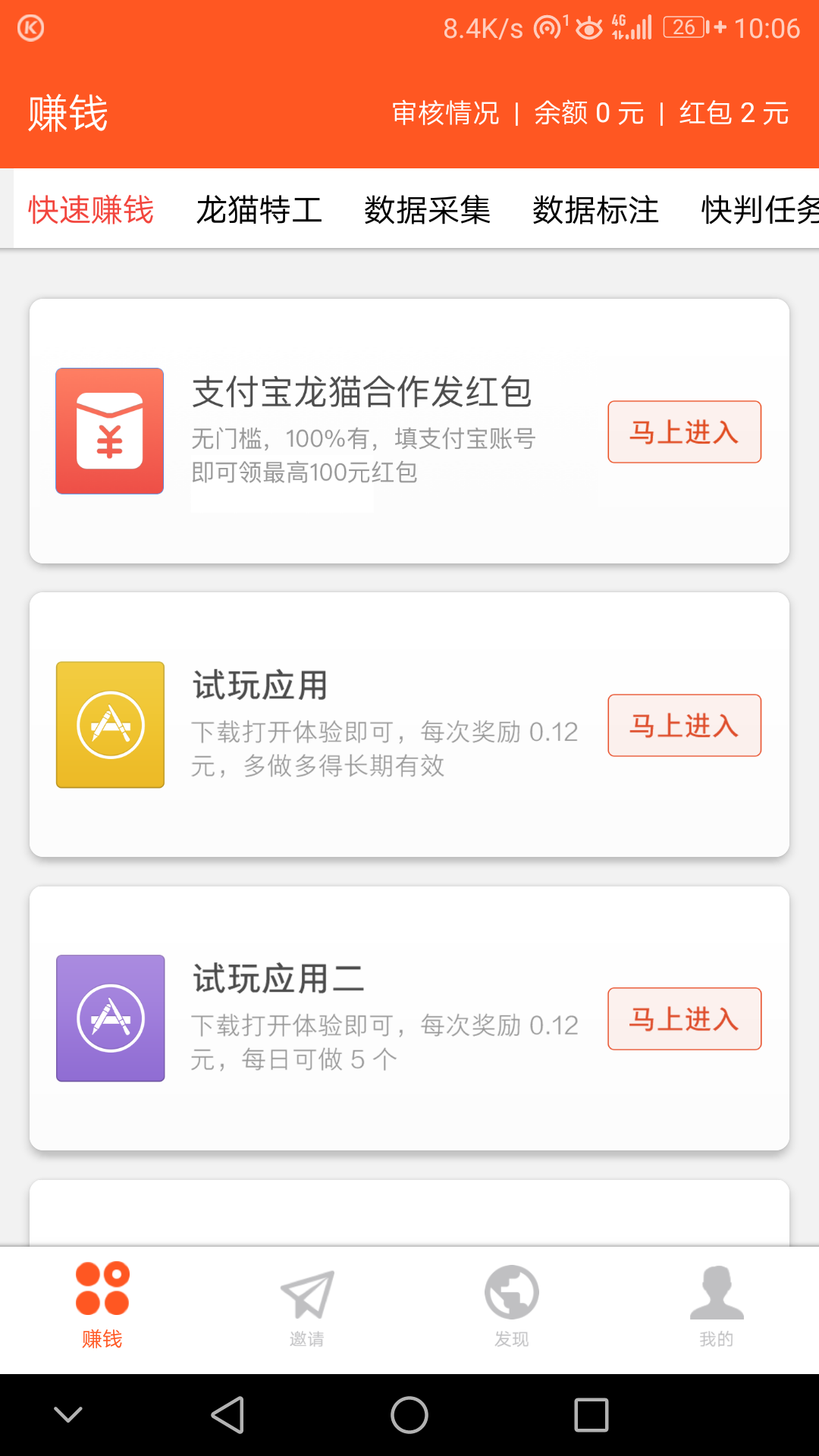This screenshot has height=1456, width=819.
Task: Tap the yellow App Store icon for 试玩应用
Action: pyautogui.click(x=109, y=724)
